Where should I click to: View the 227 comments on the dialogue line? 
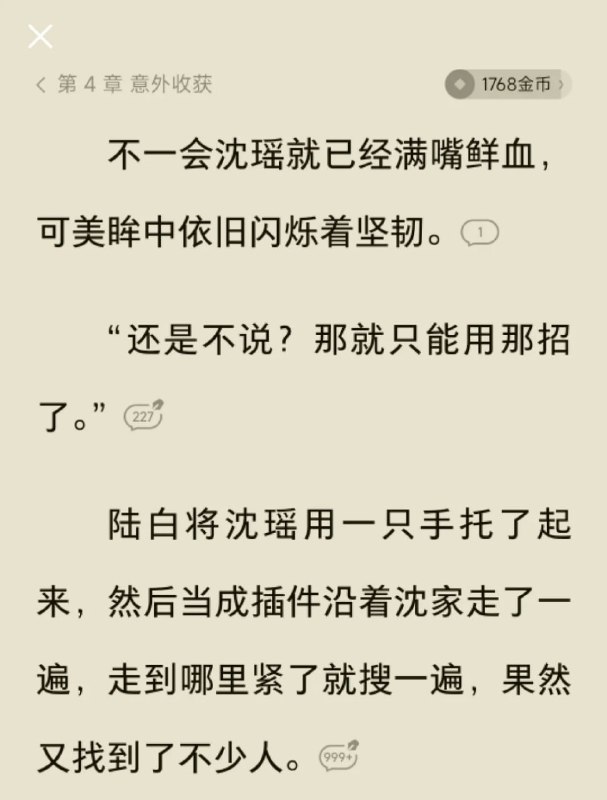(x=143, y=415)
